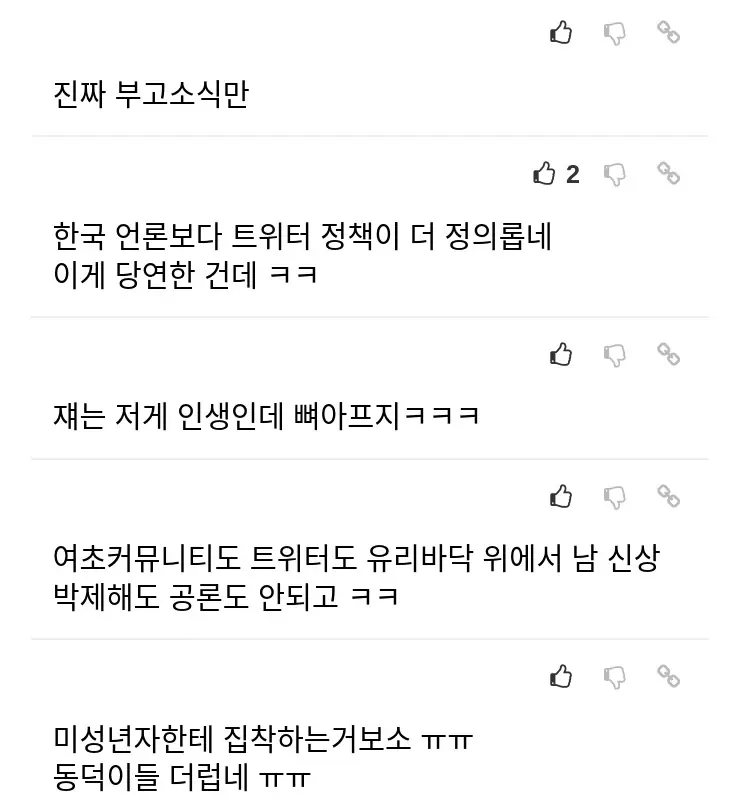Dislike the comment about 한국 언론보다 트위터 정책
This screenshot has width=740, height=801.
pyautogui.click(x=615, y=174)
